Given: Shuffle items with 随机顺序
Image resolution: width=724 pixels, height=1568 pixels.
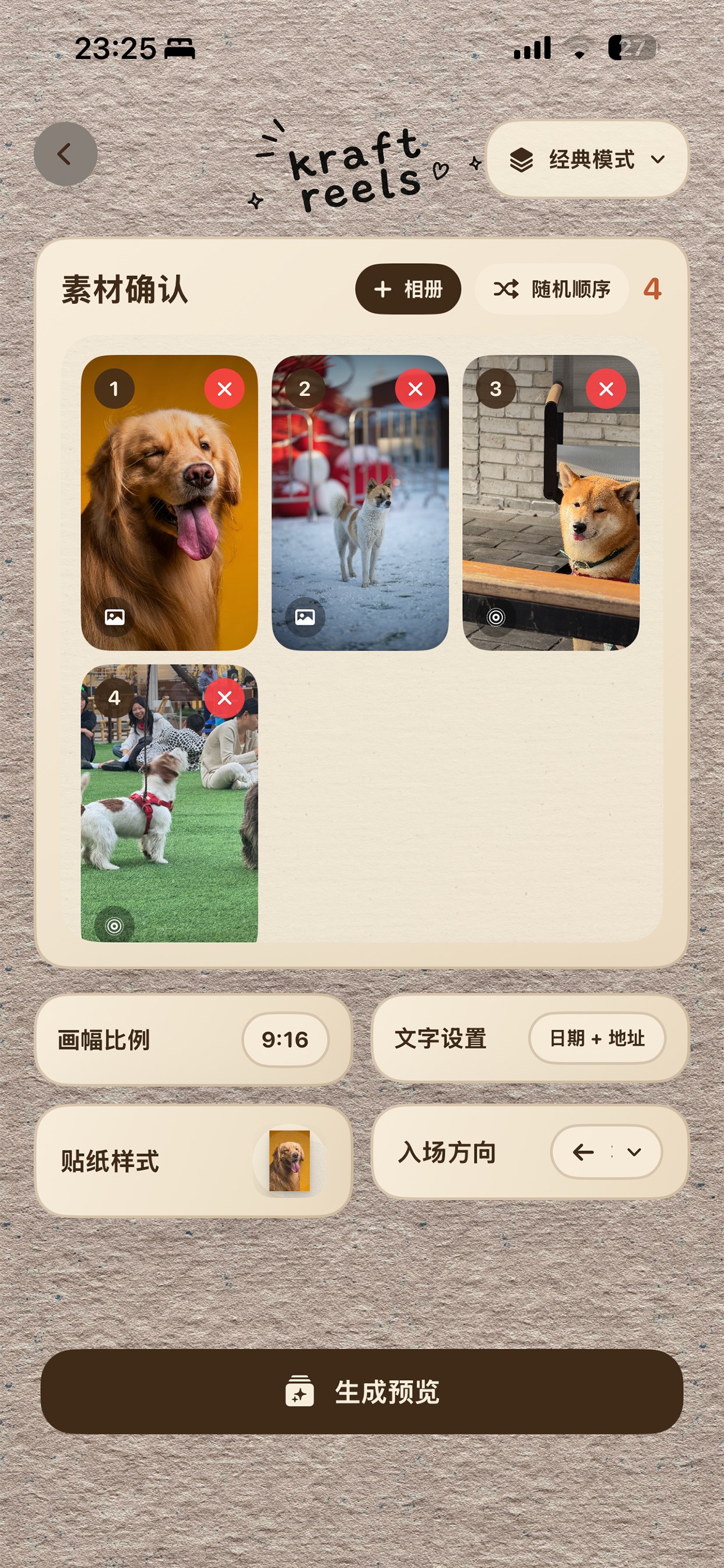Looking at the screenshot, I should pos(551,289).
